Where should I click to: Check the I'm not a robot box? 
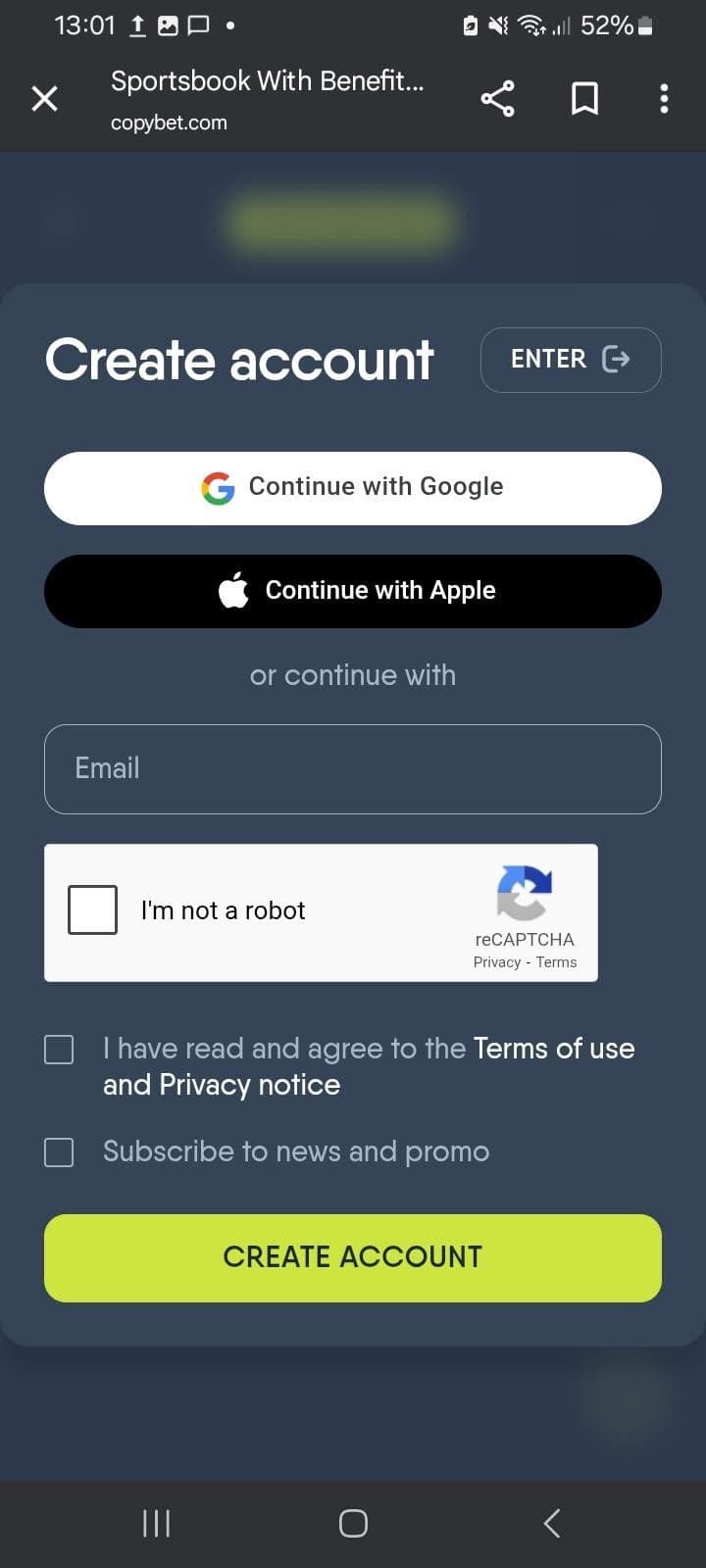coord(91,909)
